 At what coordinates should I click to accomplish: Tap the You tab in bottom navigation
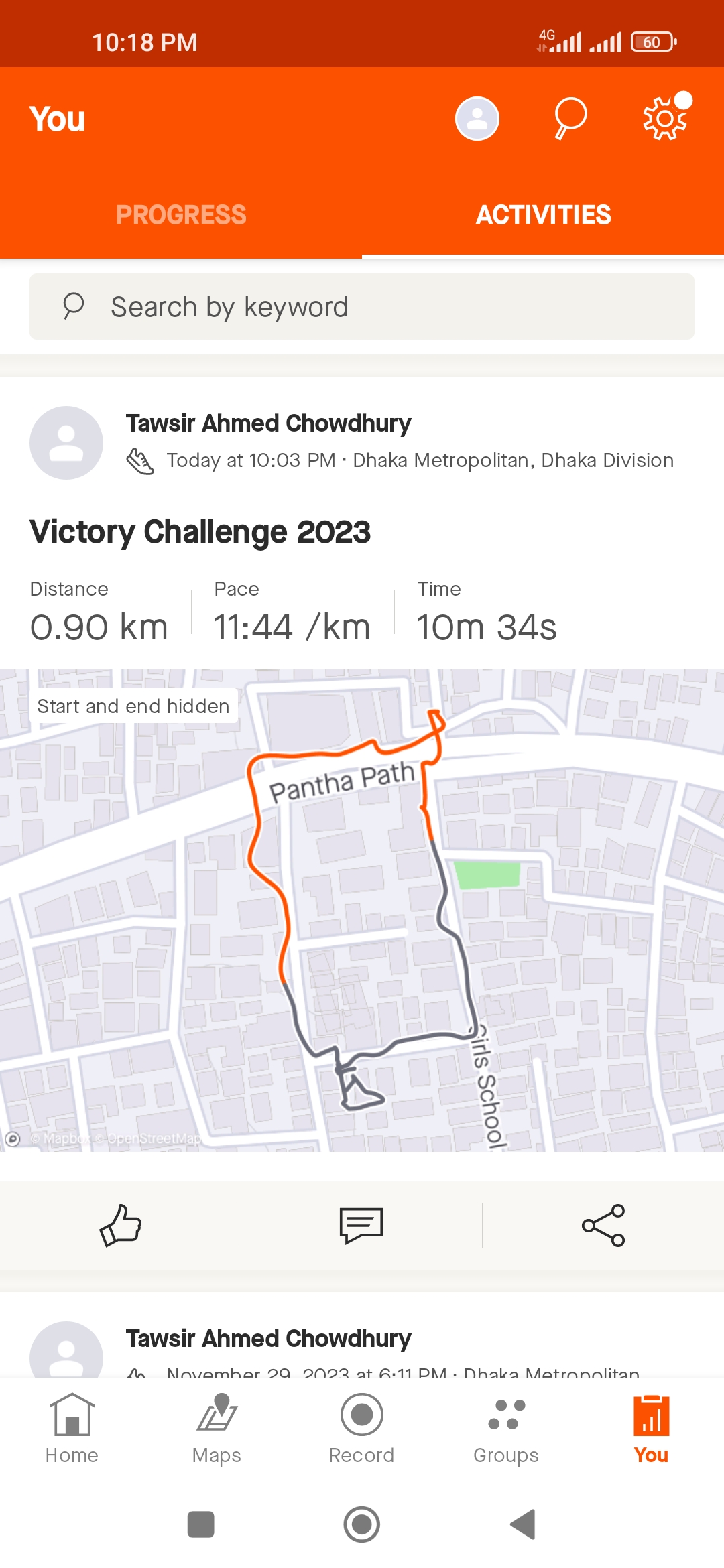click(x=651, y=1428)
